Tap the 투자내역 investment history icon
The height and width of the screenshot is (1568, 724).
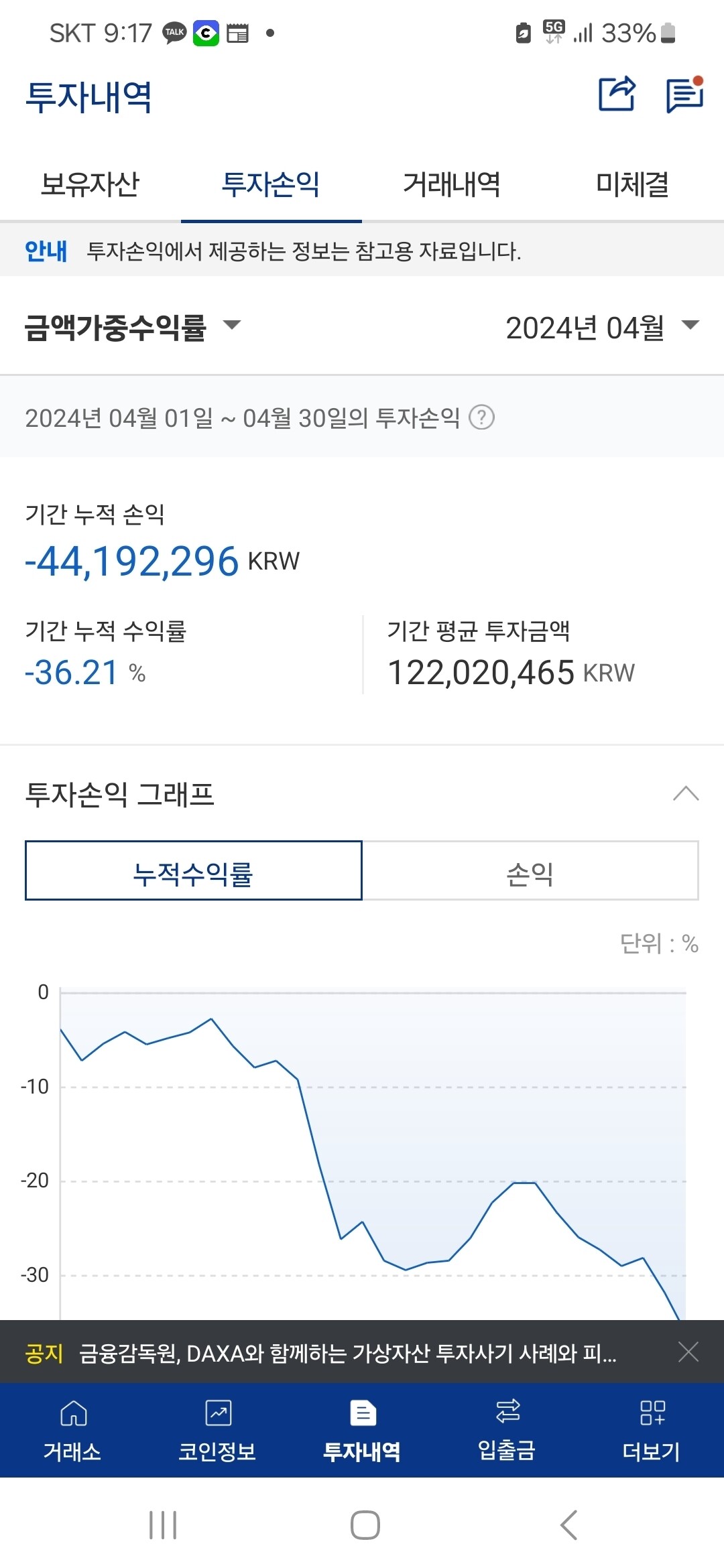pos(362,1427)
